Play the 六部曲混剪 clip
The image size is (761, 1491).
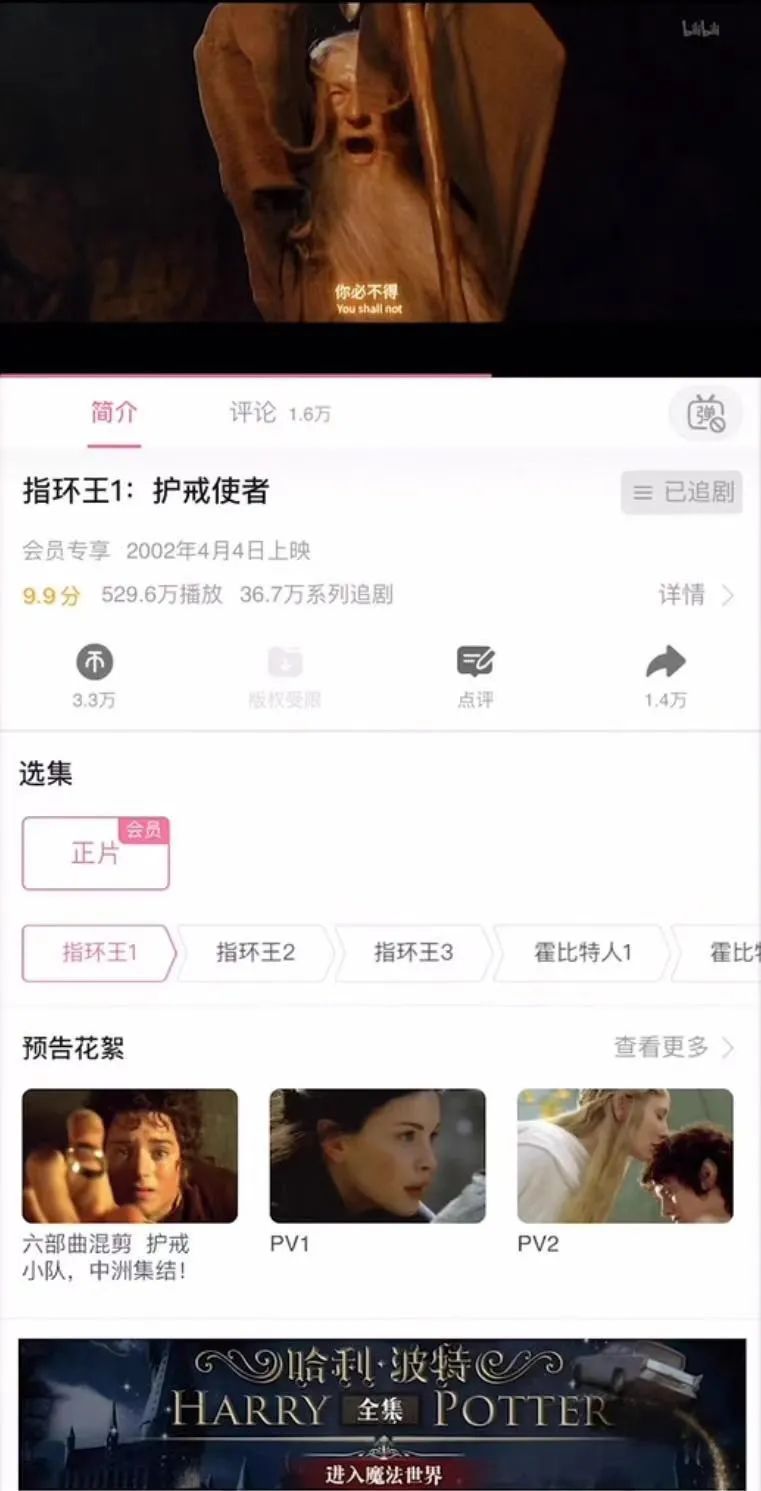[x=130, y=1156]
